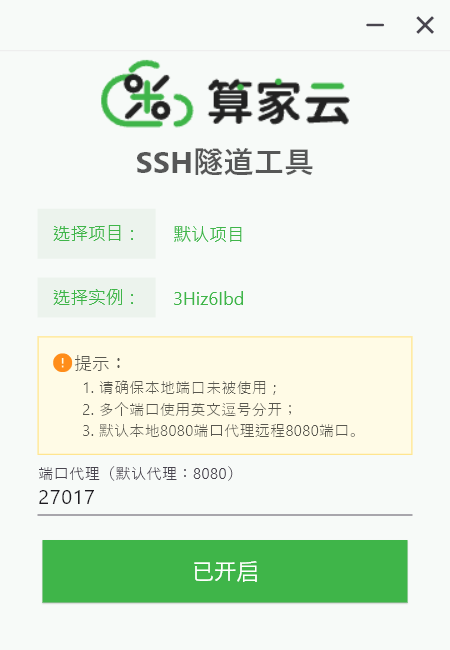The image size is (450, 650).
Task: Minimize the SSH tunnel tool window
Action: click(x=375, y=25)
